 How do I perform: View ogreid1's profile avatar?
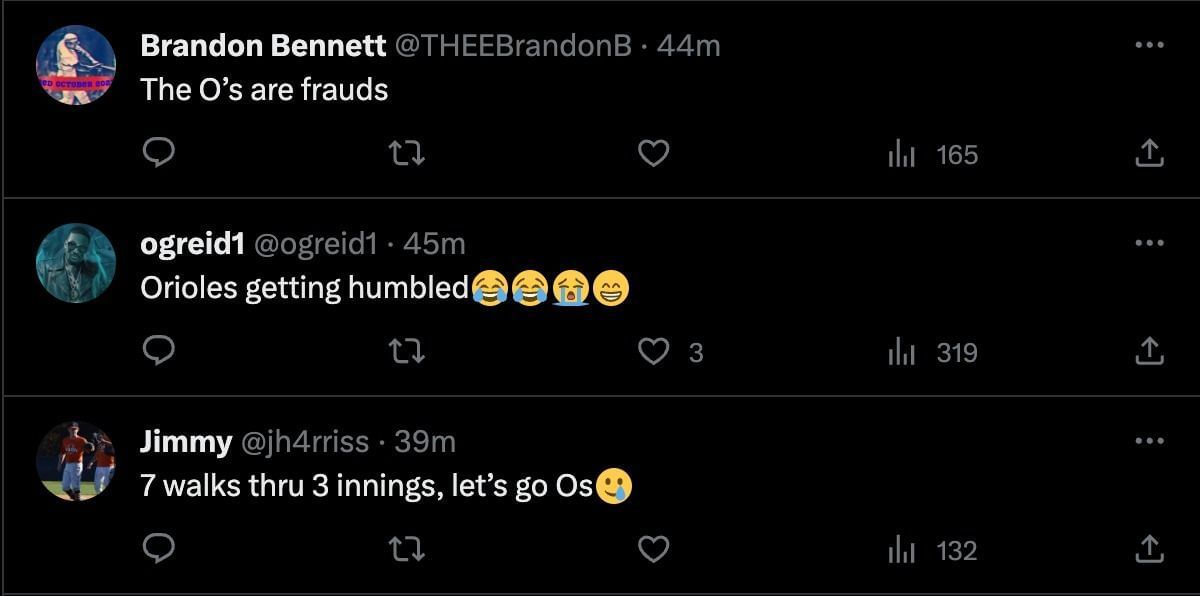point(76,263)
